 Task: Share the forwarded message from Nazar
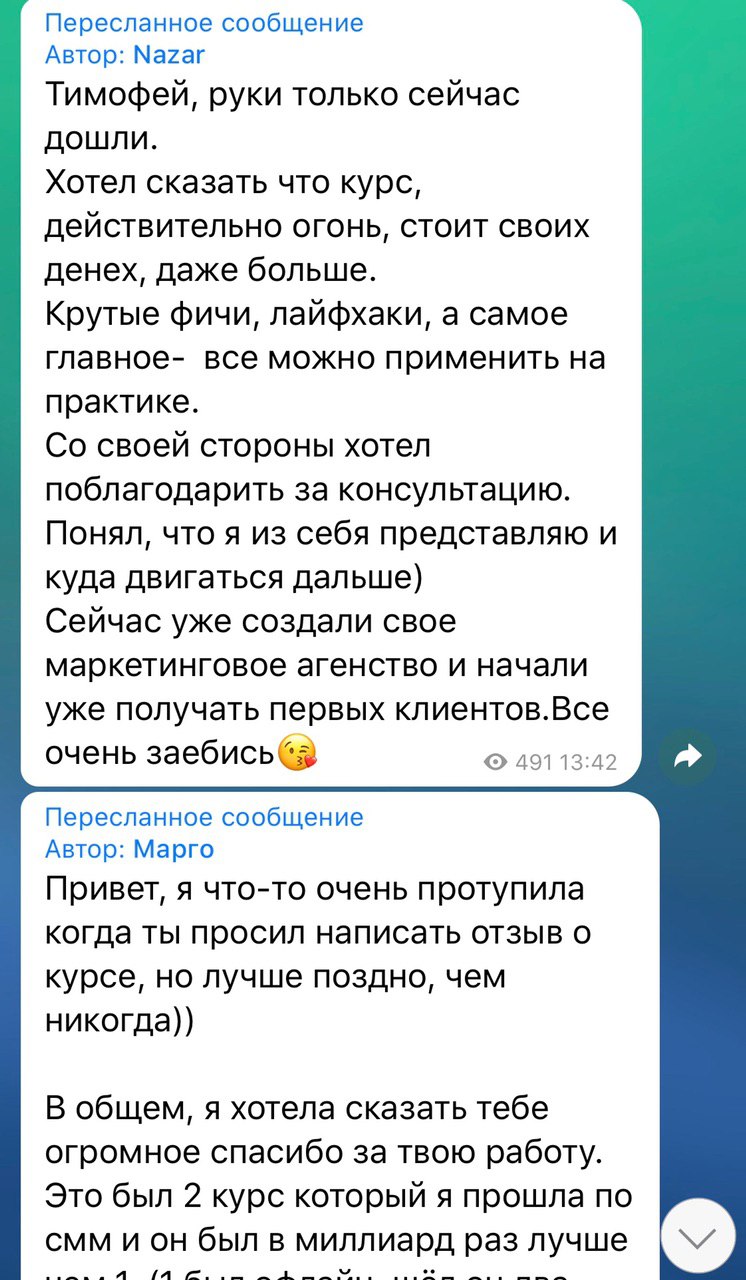688,758
